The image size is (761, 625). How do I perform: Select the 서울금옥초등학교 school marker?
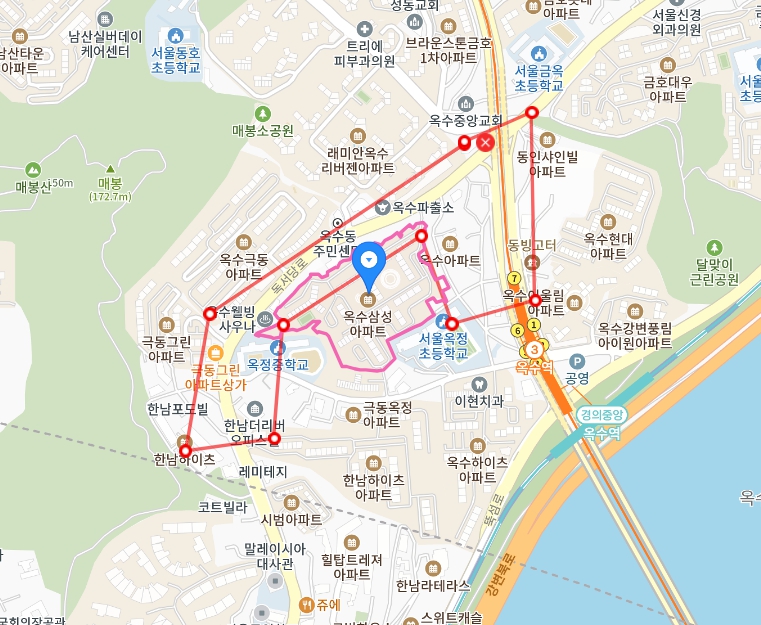pos(539,53)
